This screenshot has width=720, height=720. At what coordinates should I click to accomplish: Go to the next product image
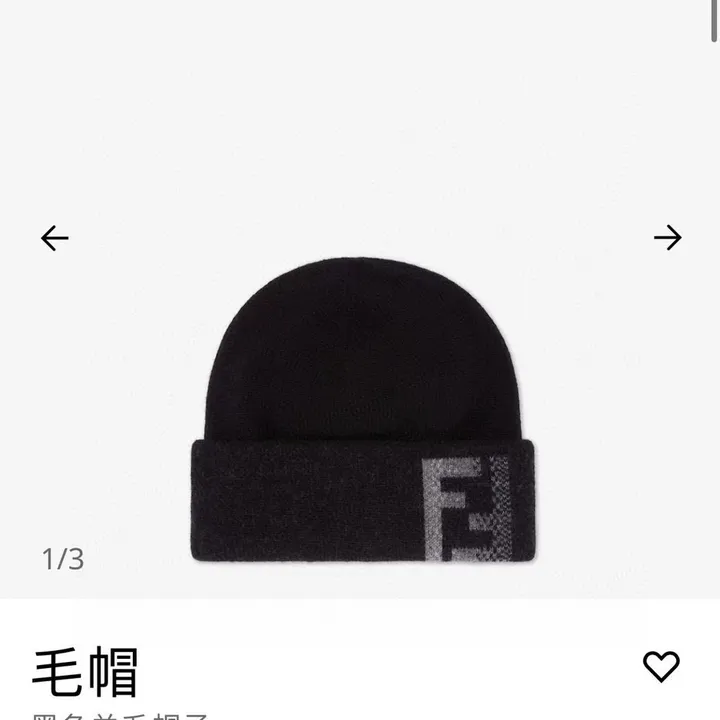click(667, 238)
